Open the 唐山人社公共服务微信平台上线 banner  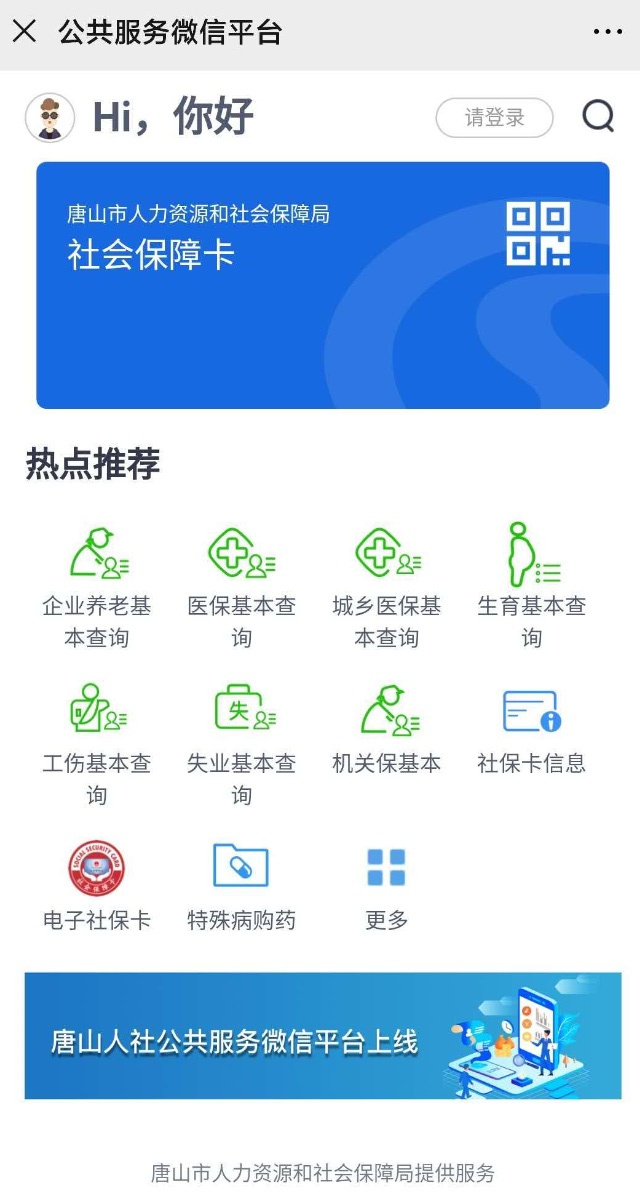(x=322, y=1035)
